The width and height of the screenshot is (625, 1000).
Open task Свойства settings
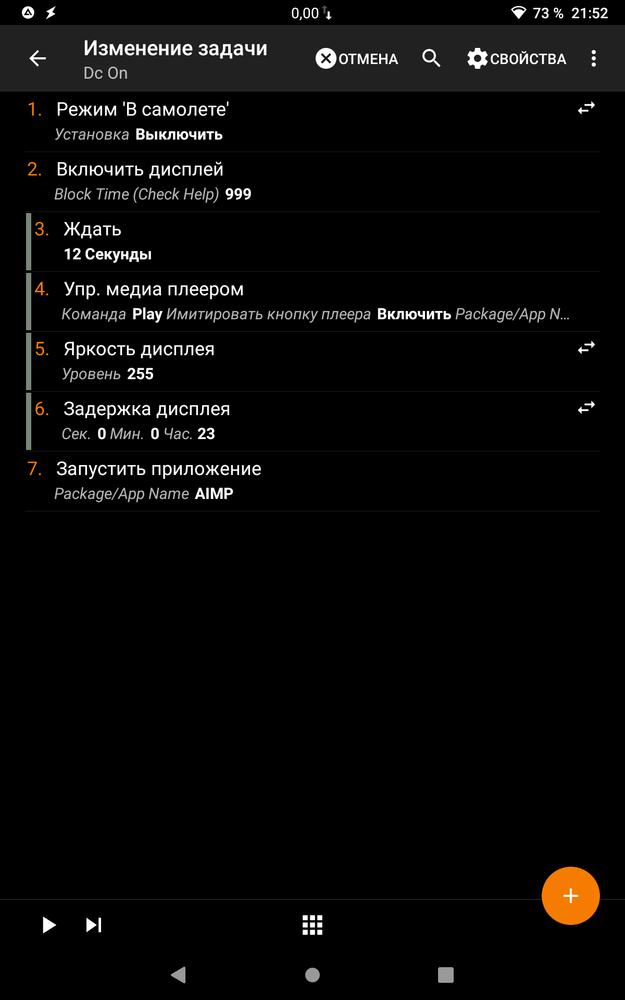coord(516,59)
